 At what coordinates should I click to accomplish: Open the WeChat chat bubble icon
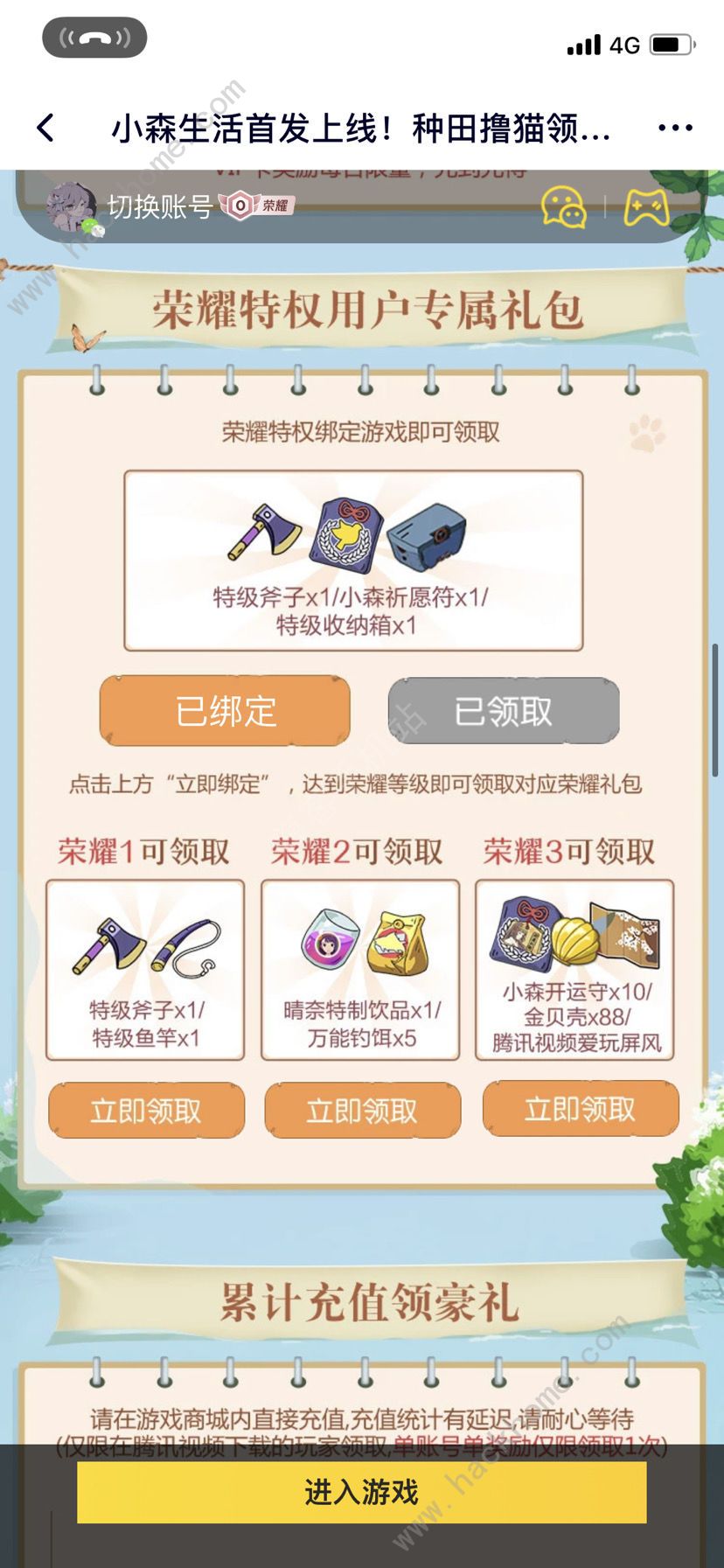pos(563,208)
